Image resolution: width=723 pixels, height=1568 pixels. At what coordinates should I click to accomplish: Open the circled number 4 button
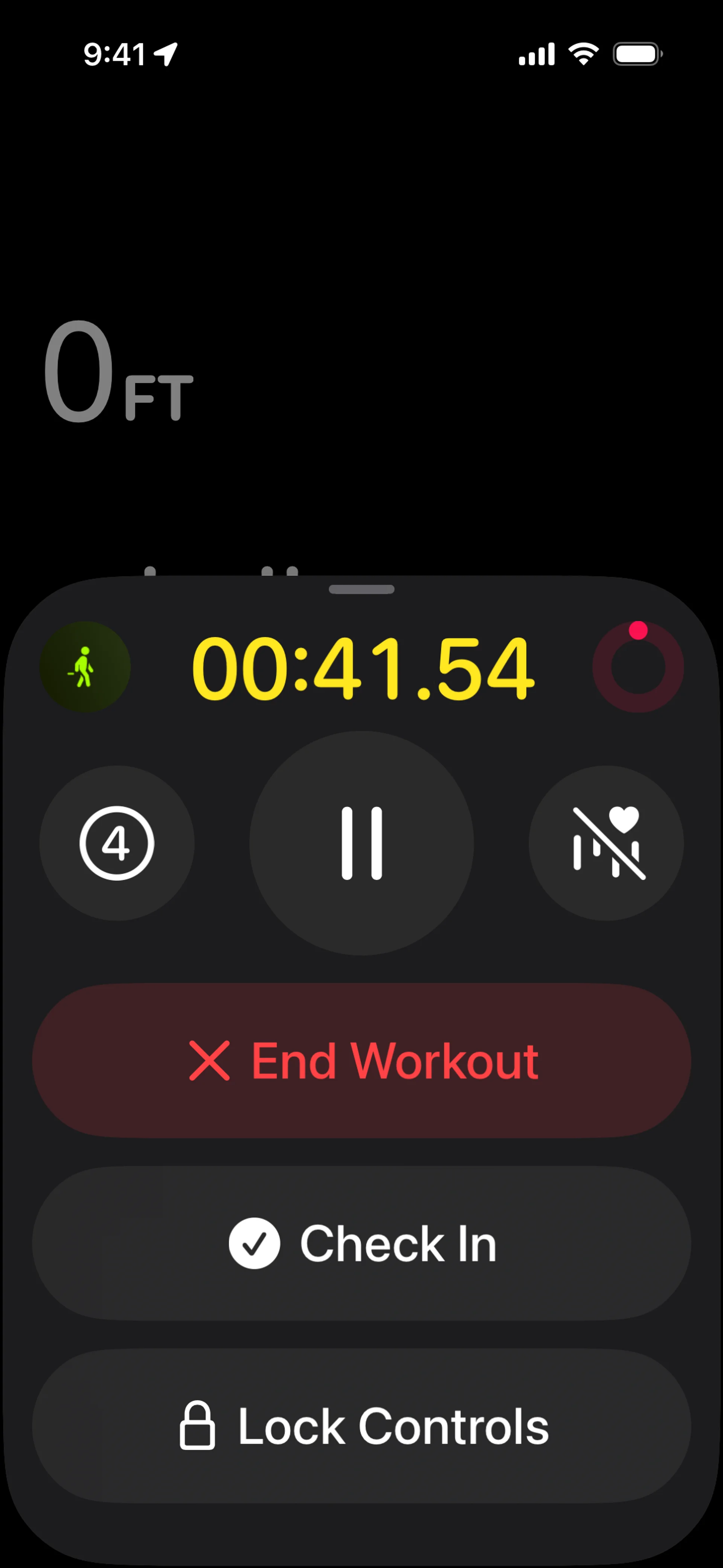pos(117,843)
